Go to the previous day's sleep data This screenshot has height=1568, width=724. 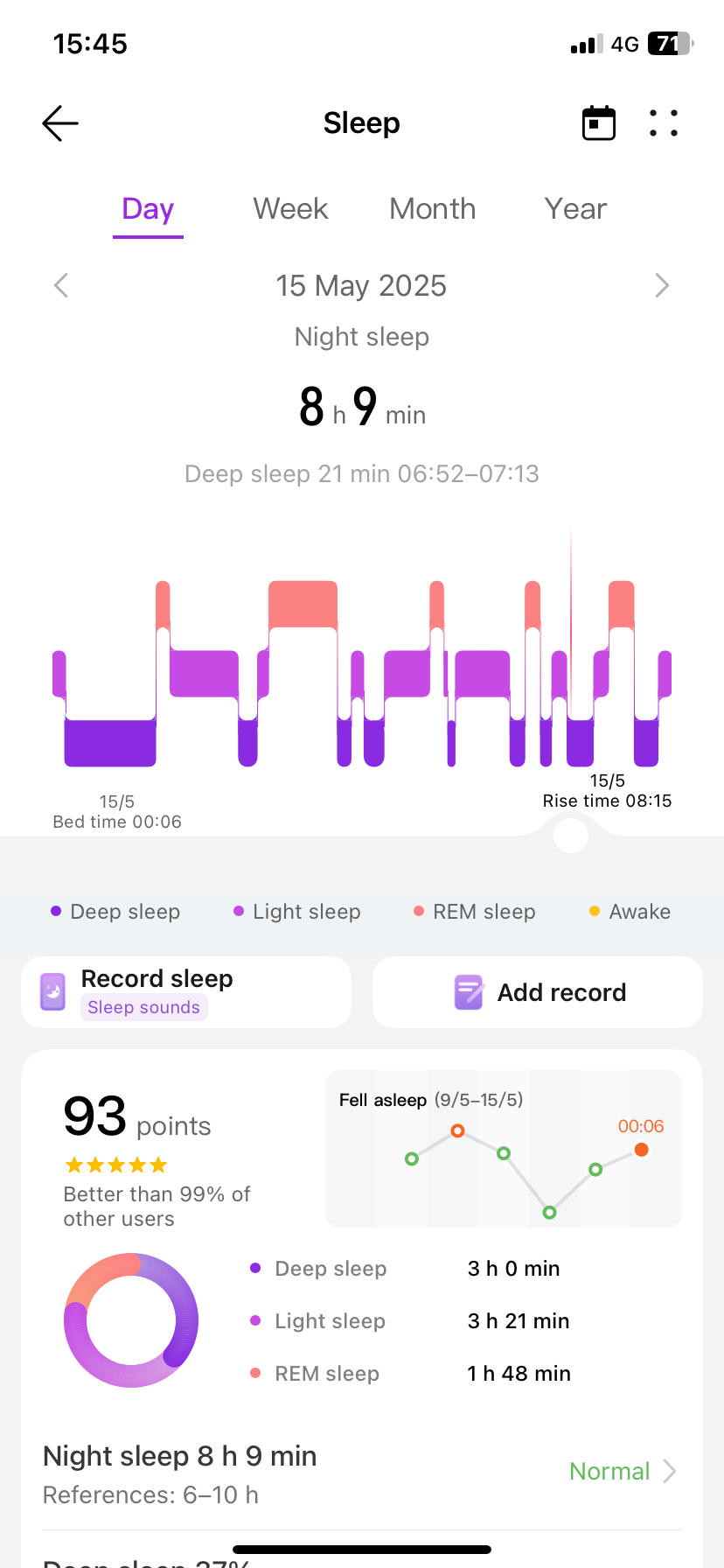coord(61,285)
